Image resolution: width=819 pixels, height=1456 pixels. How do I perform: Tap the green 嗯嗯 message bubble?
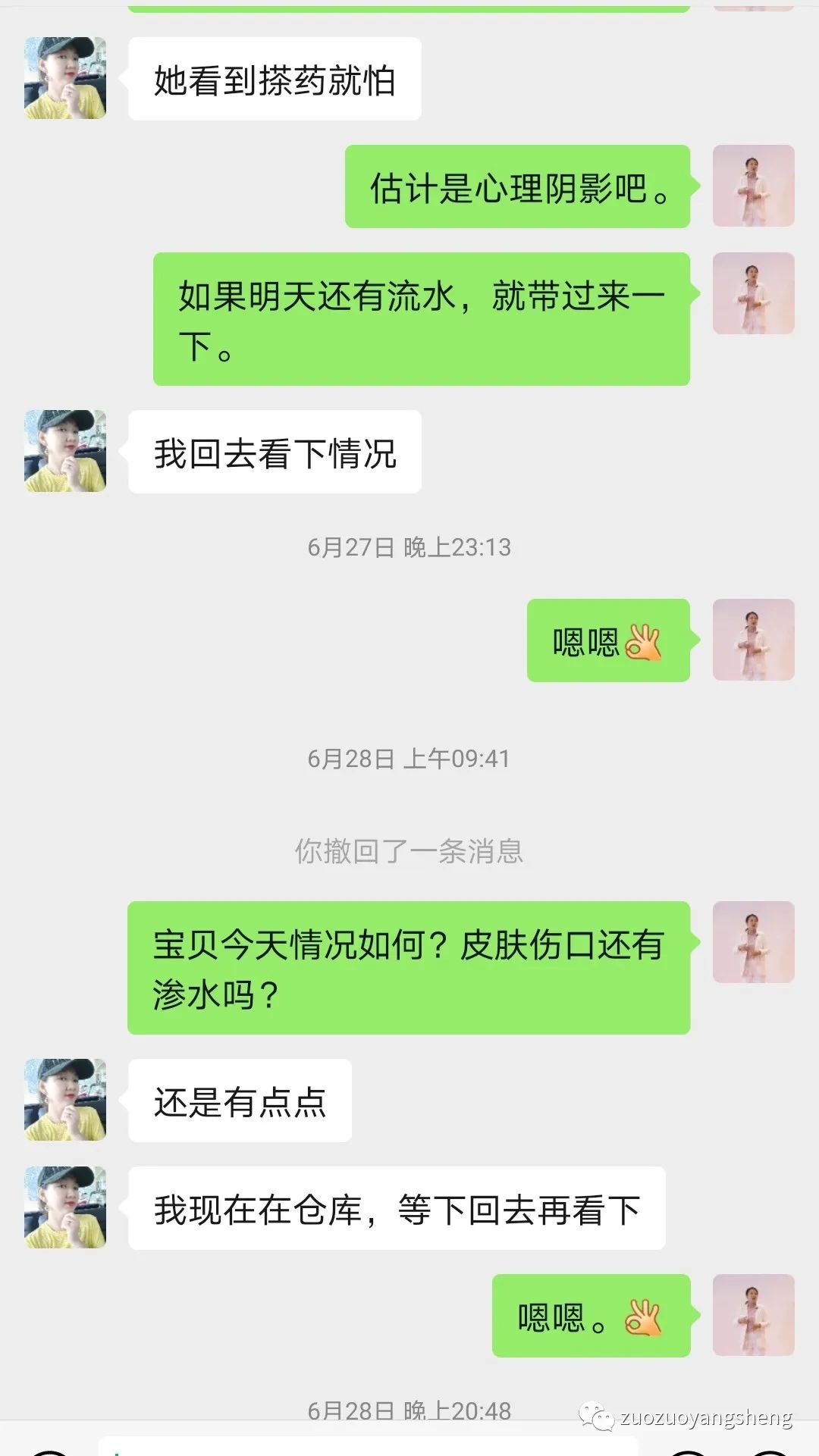(x=607, y=643)
